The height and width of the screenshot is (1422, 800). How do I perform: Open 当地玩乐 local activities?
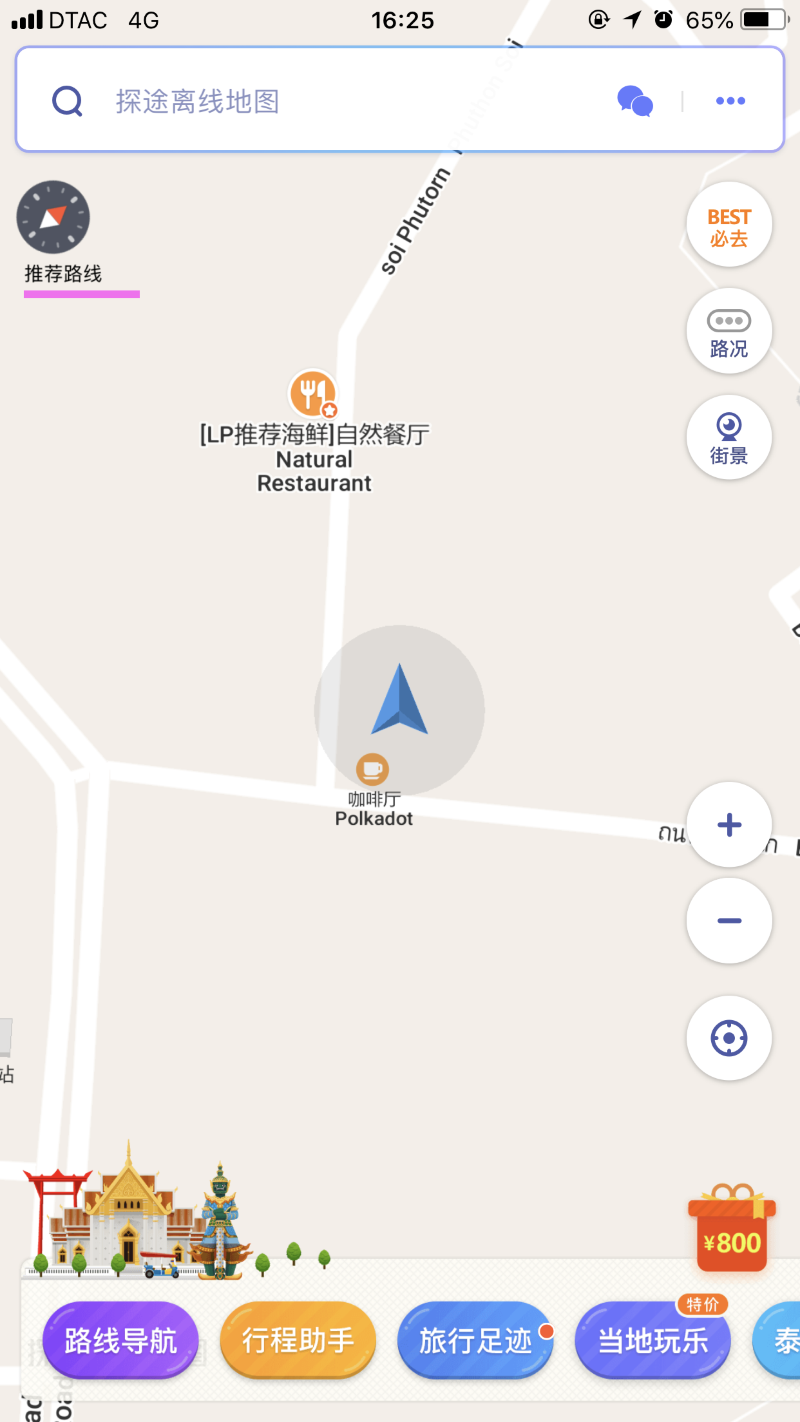[x=652, y=1341]
